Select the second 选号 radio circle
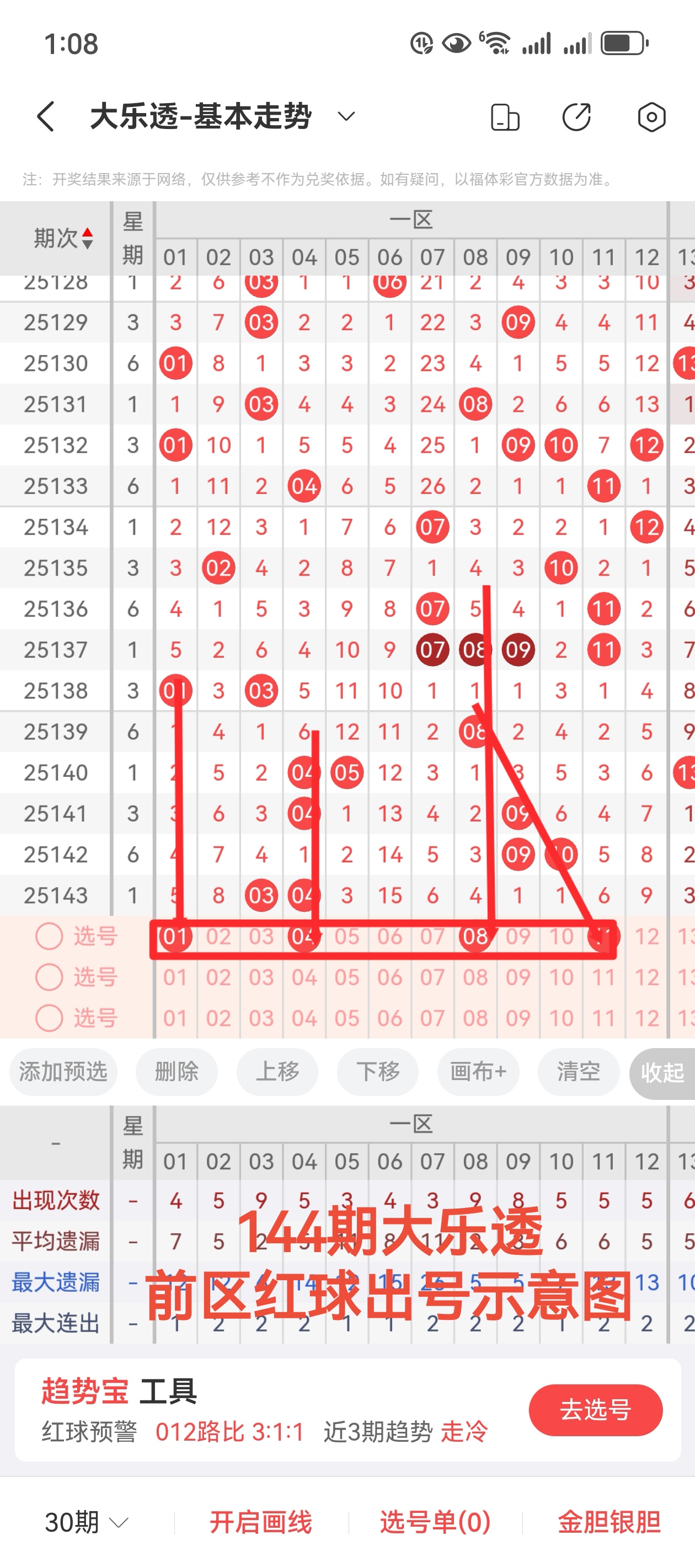 [49, 977]
